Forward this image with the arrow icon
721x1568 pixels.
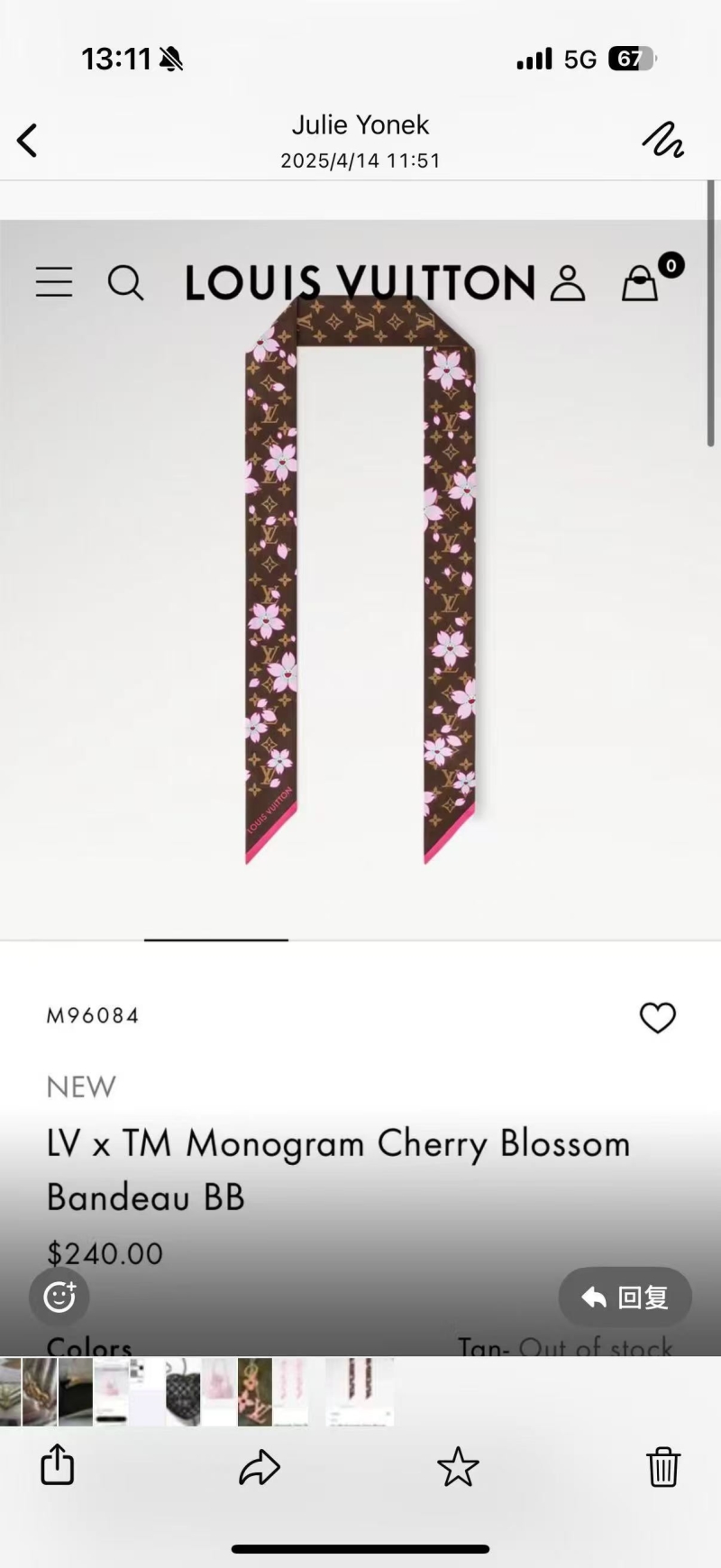click(x=260, y=1467)
